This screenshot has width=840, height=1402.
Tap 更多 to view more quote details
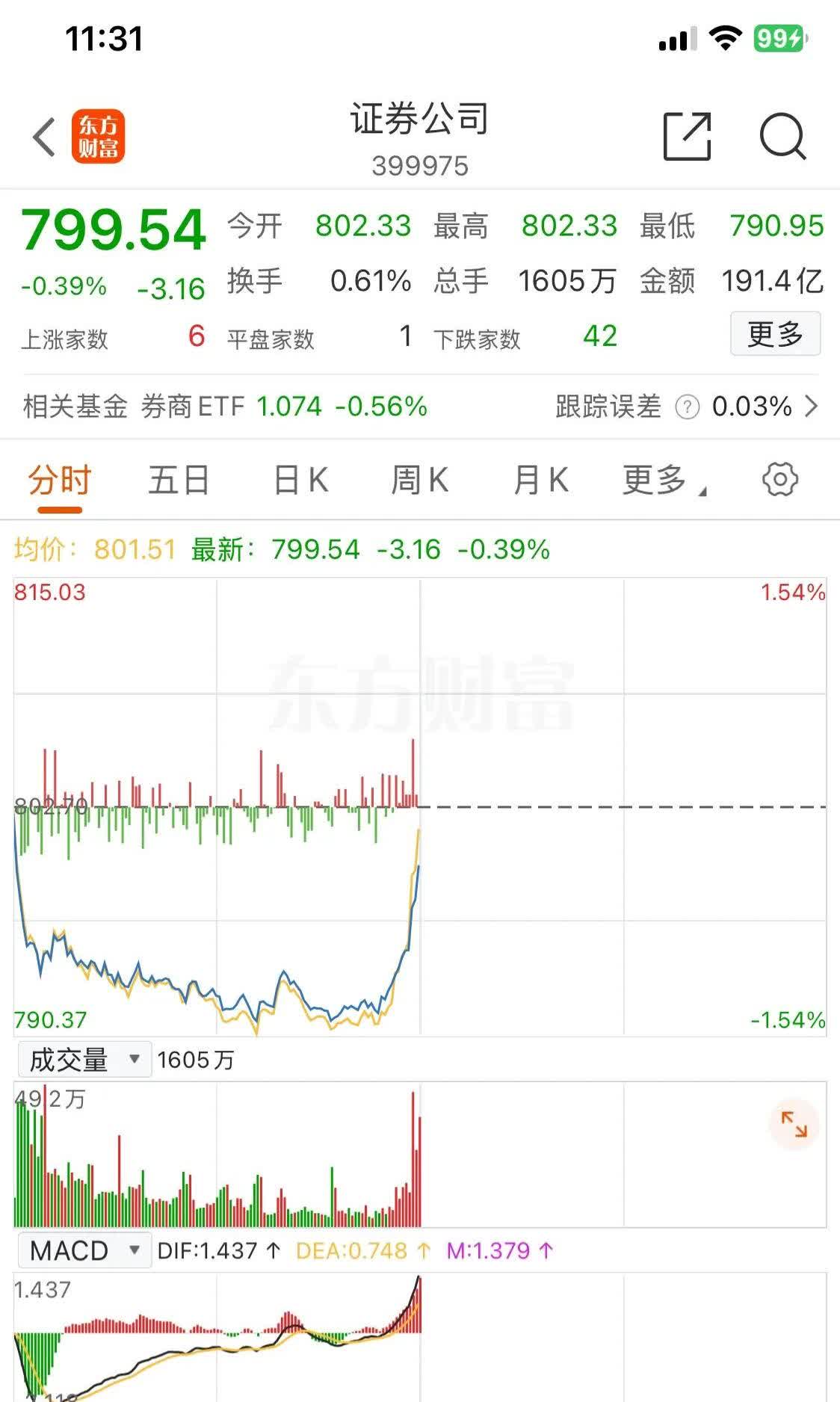tap(775, 334)
